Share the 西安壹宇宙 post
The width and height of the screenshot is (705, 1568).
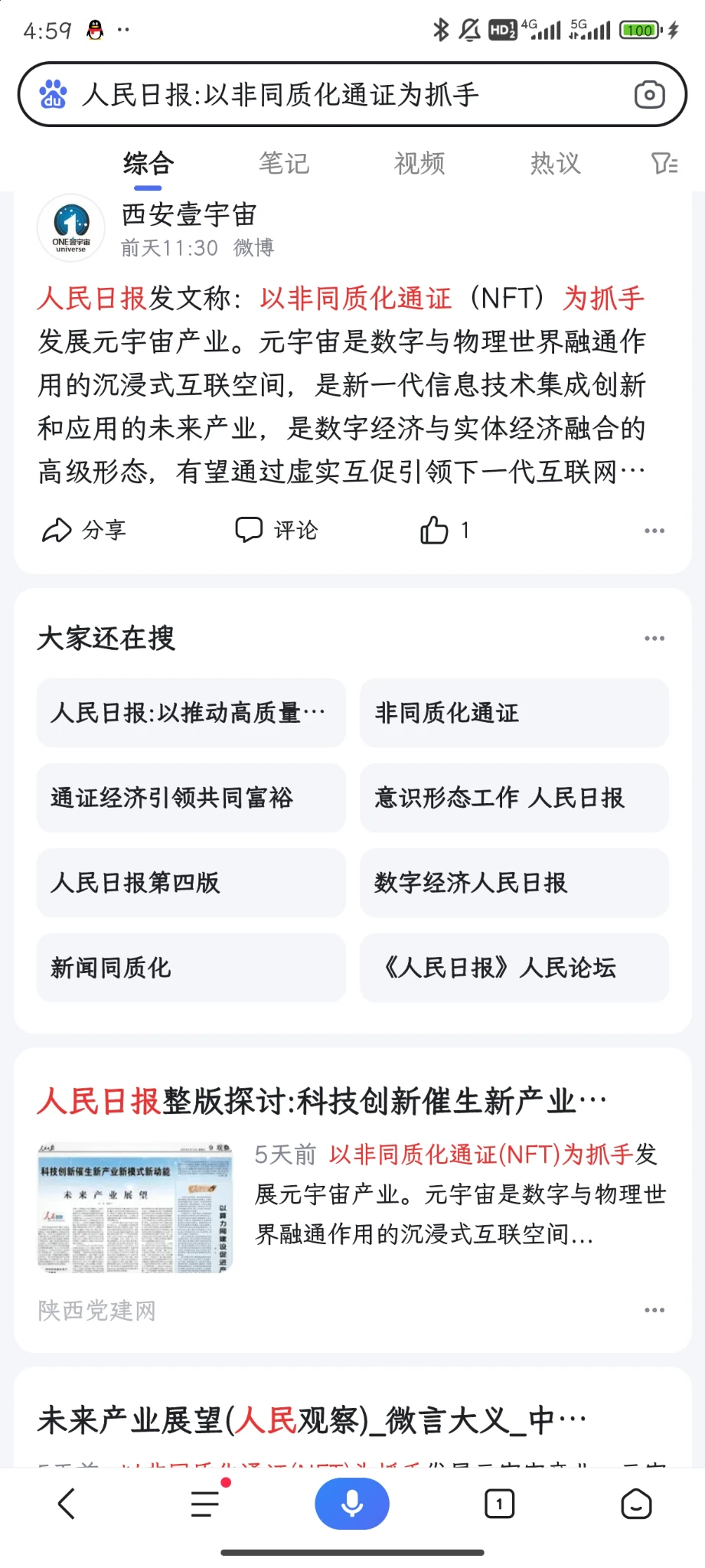point(84,530)
